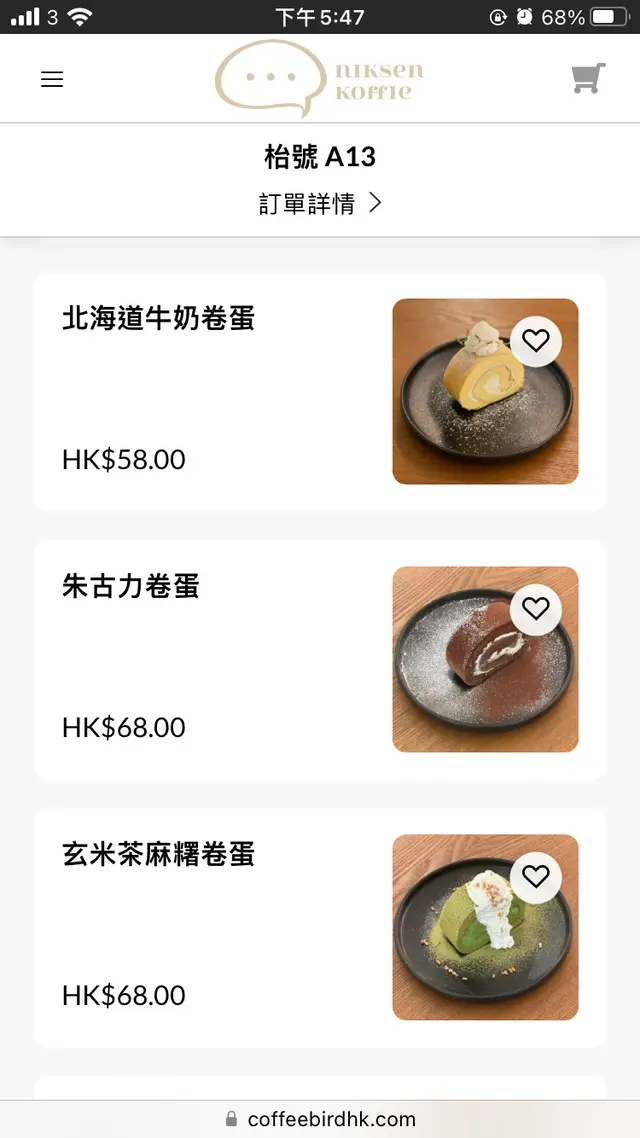This screenshot has width=640, height=1138.
Task: Open the shopping cart
Action: tap(588, 79)
